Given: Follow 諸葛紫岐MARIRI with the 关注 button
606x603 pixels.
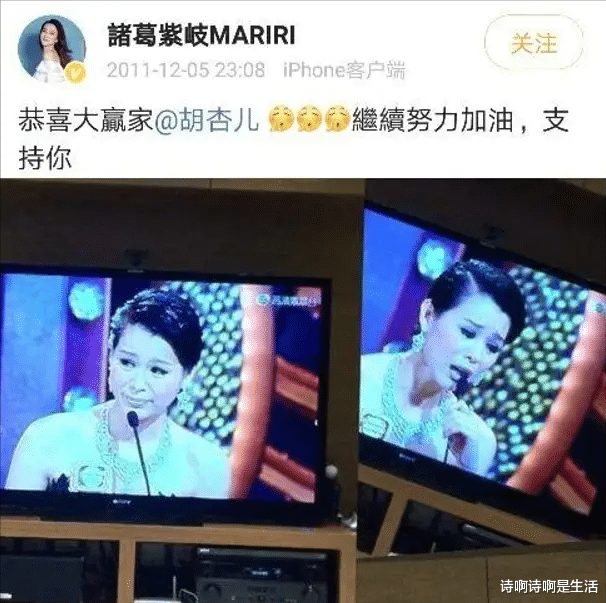Looking at the screenshot, I should [x=533, y=44].
